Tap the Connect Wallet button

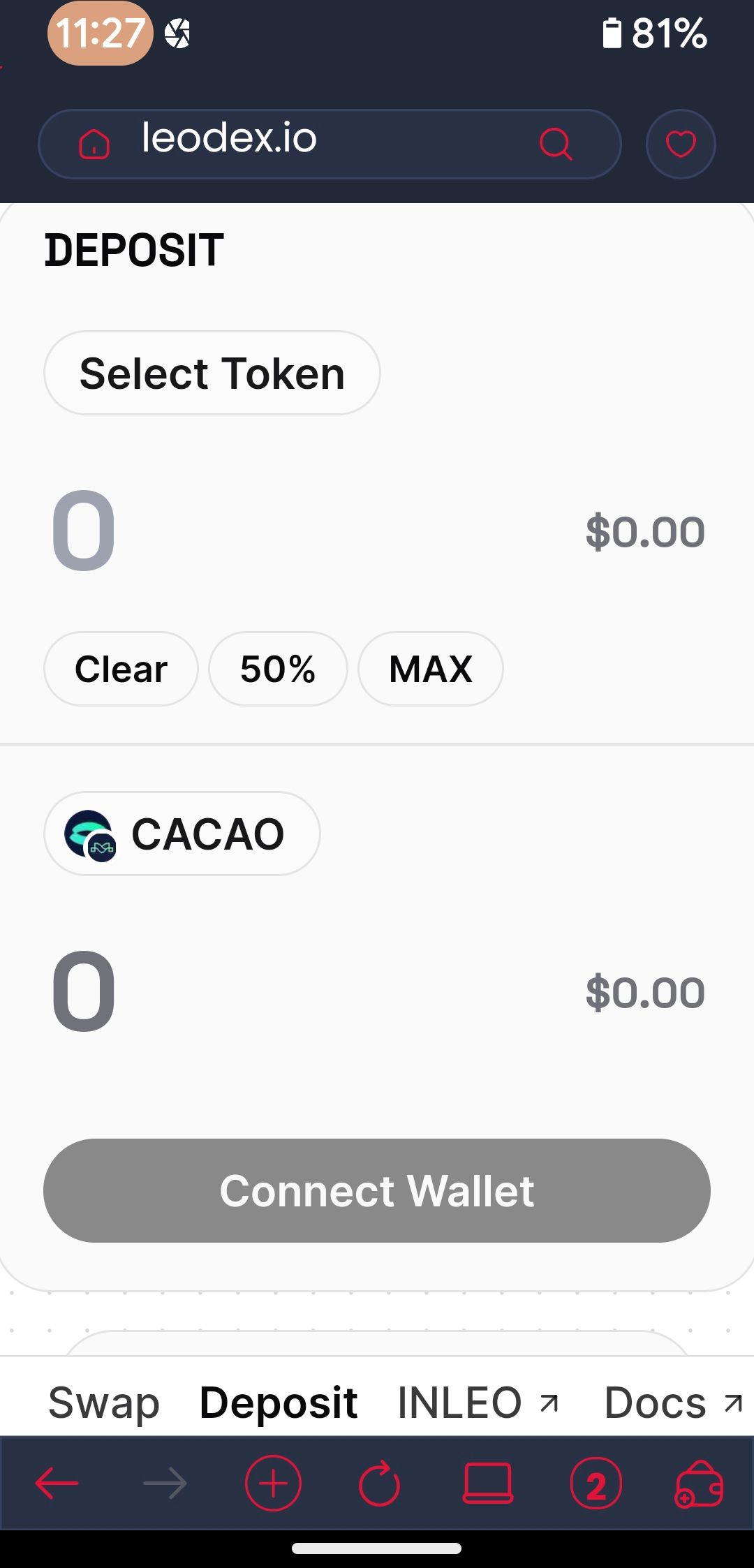[x=377, y=1190]
